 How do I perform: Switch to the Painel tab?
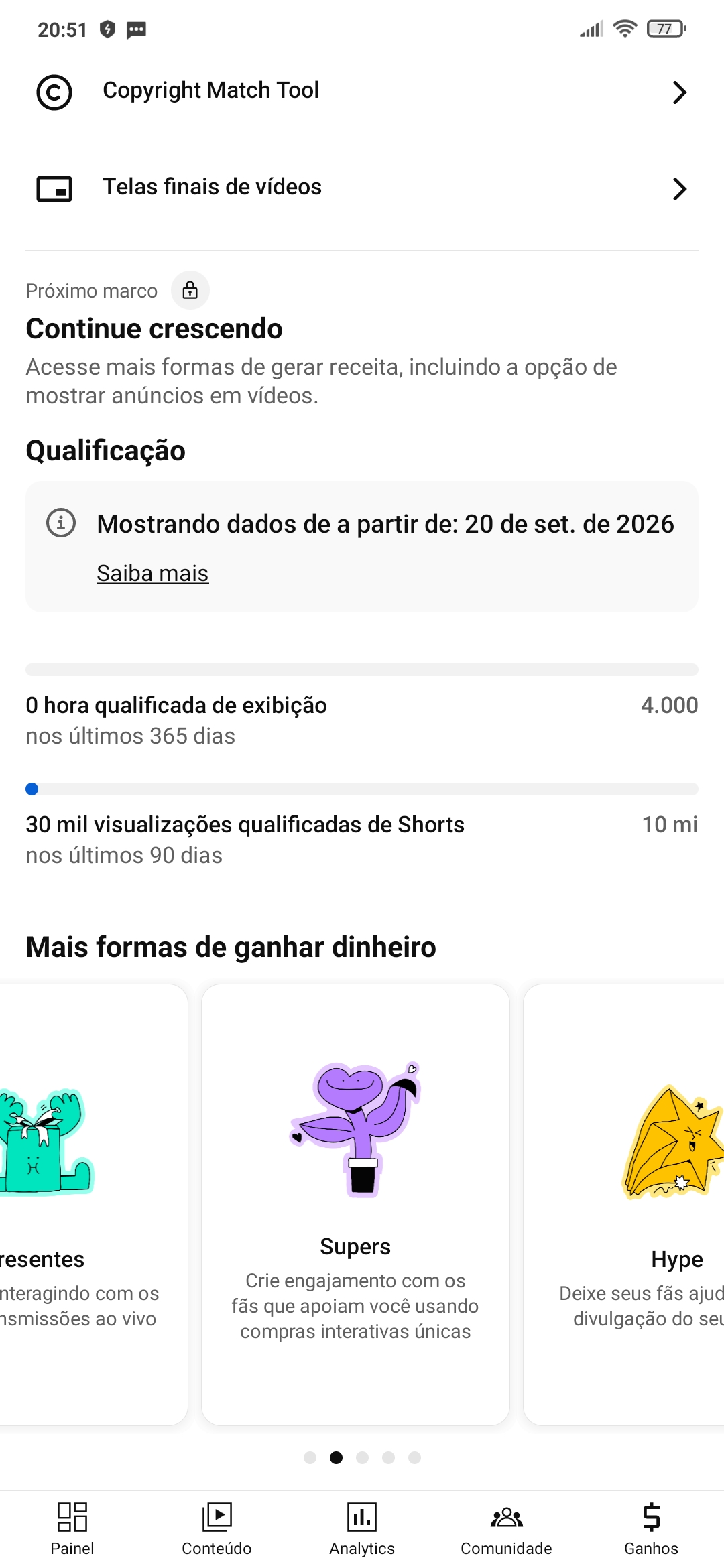(x=72, y=1529)
